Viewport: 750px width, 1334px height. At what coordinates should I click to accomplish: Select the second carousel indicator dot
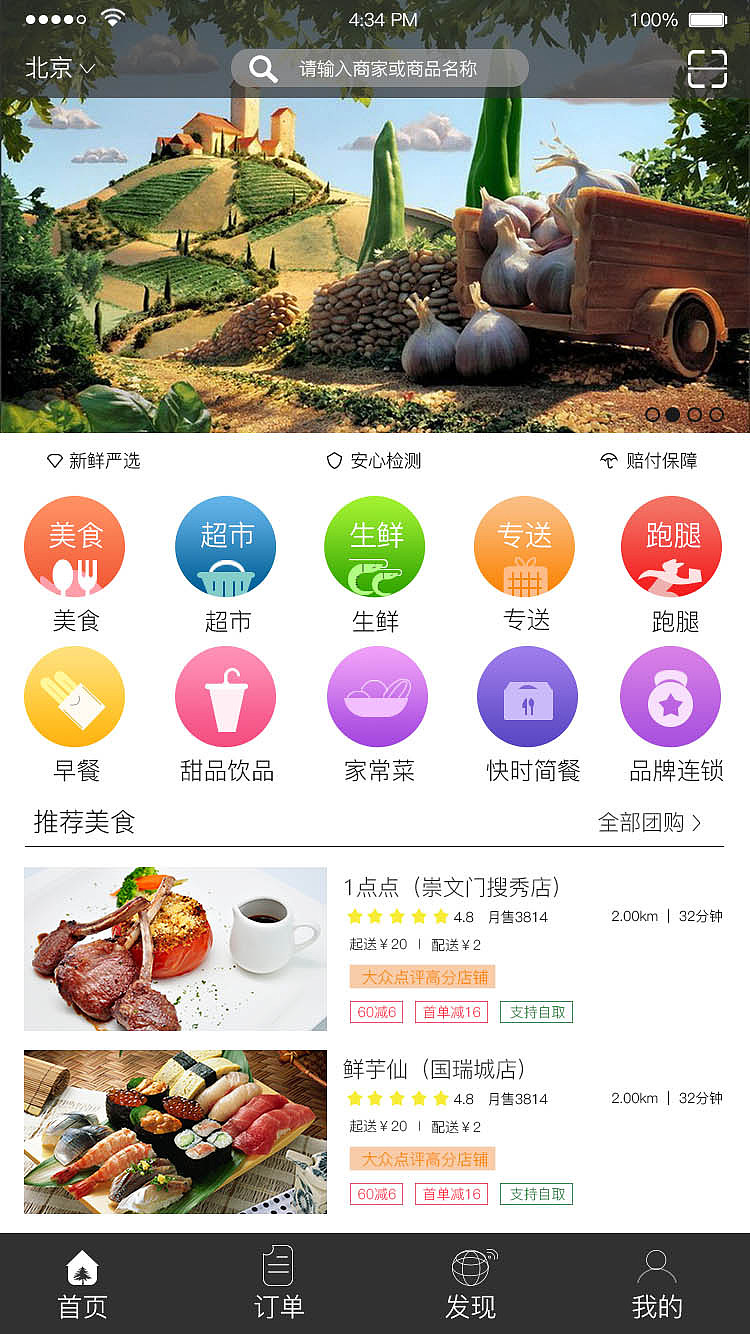pyautogui.click(x=672, y=414)
